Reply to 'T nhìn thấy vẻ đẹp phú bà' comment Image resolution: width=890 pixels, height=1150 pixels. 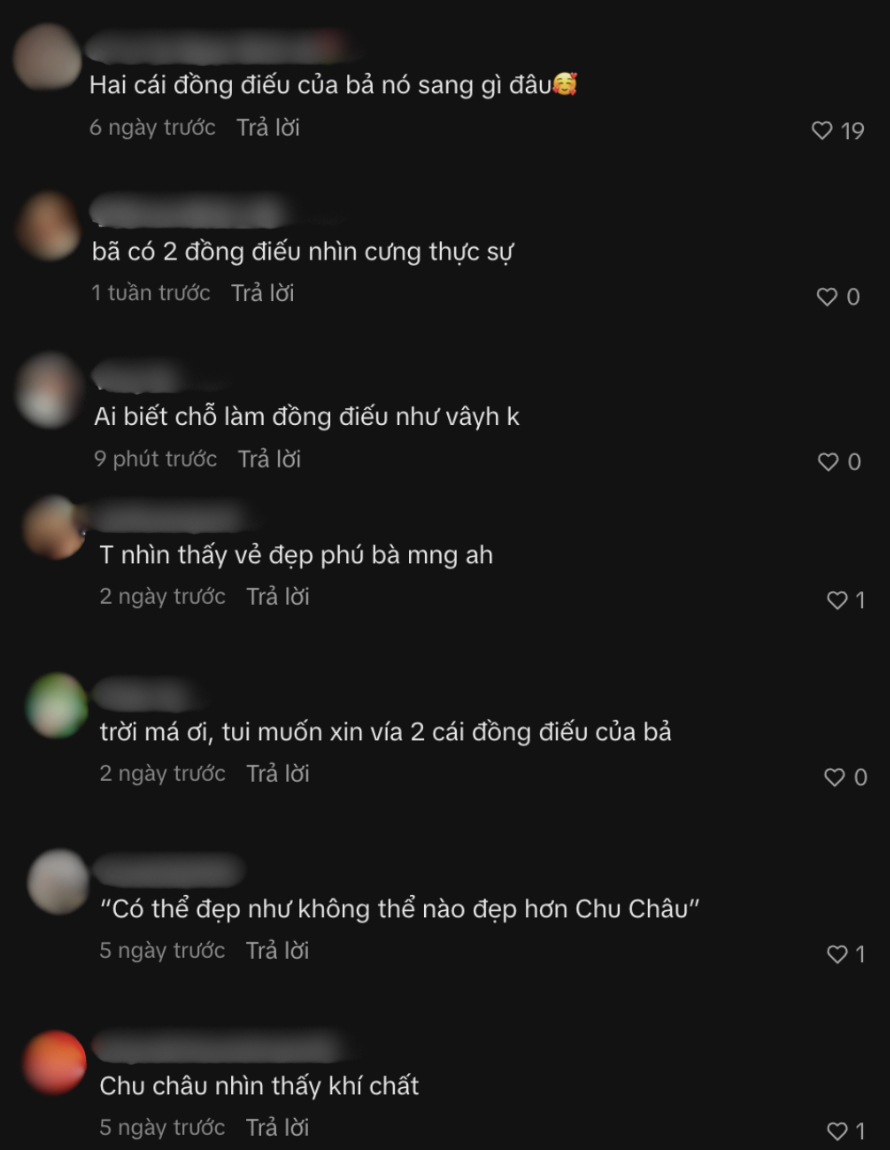278,597
